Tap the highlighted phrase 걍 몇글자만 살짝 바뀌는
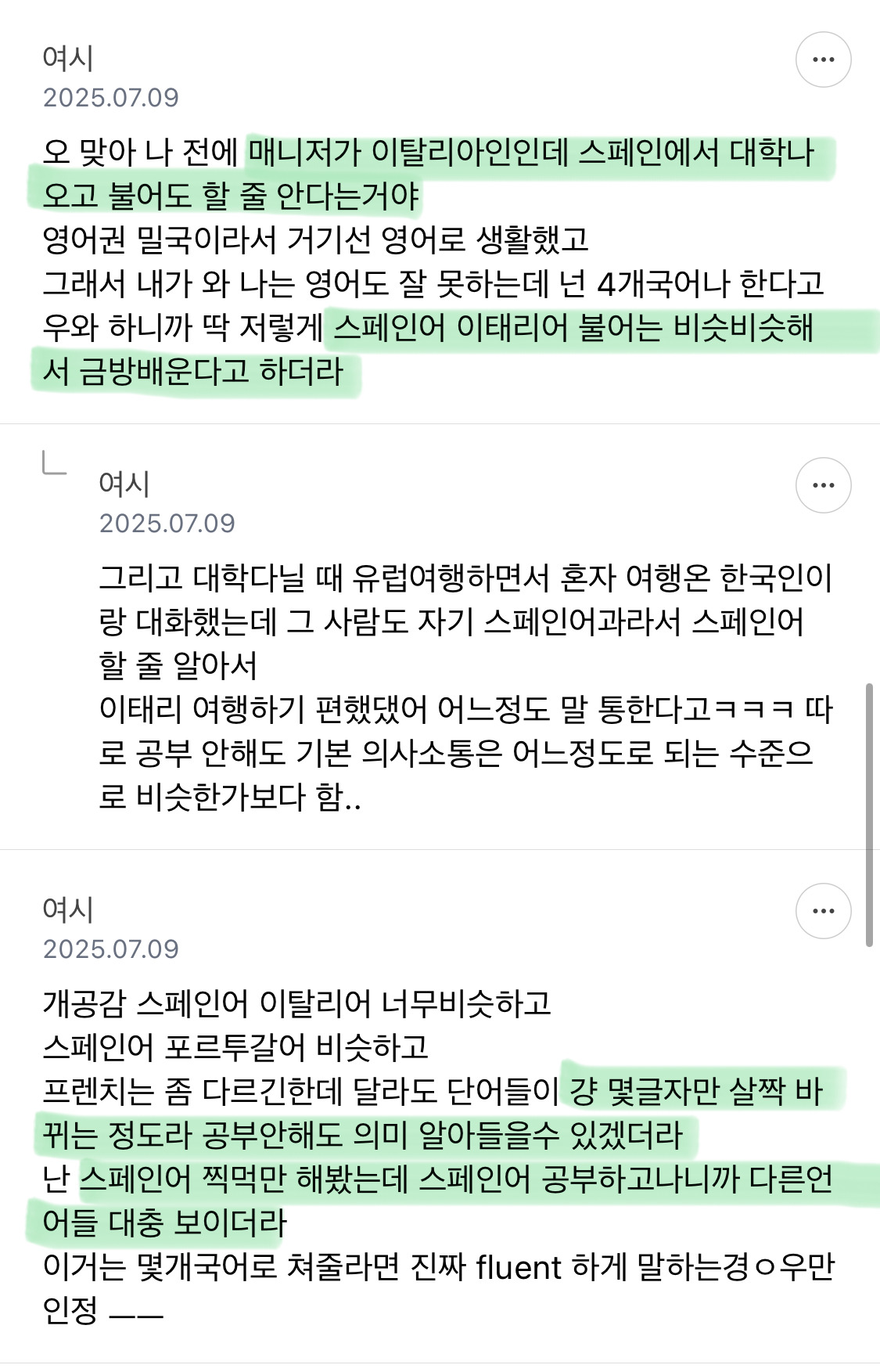Viewport: 880px width, 1372px height. click(x=704, y=1093)
